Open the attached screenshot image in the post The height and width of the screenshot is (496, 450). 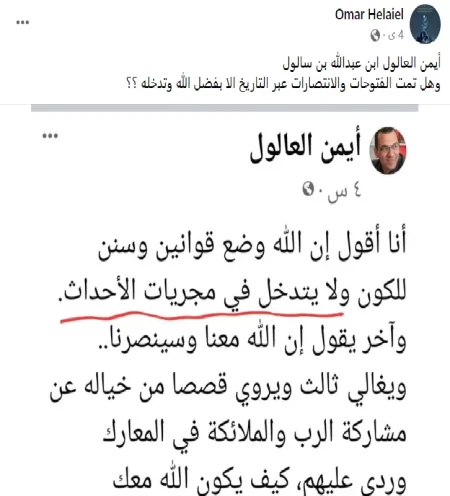coord(225,300)
